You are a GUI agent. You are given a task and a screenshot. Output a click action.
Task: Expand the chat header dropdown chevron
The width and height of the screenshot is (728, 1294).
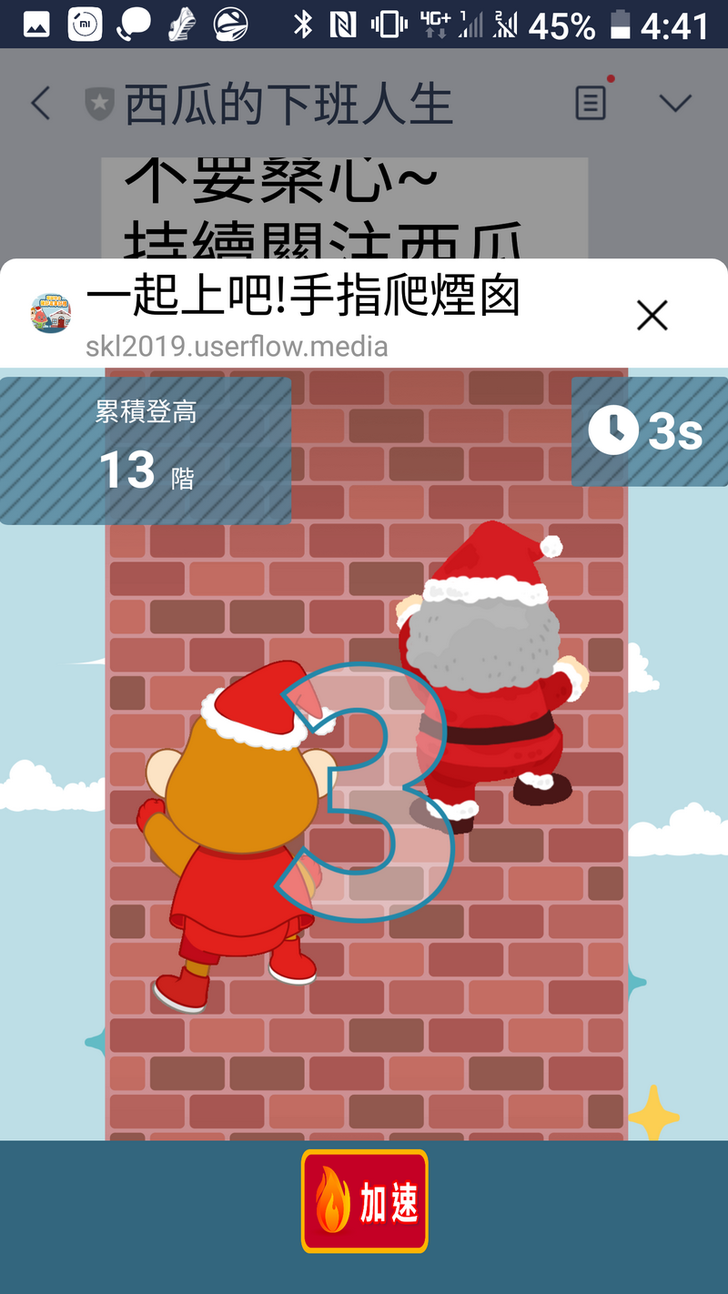[676, 102]
